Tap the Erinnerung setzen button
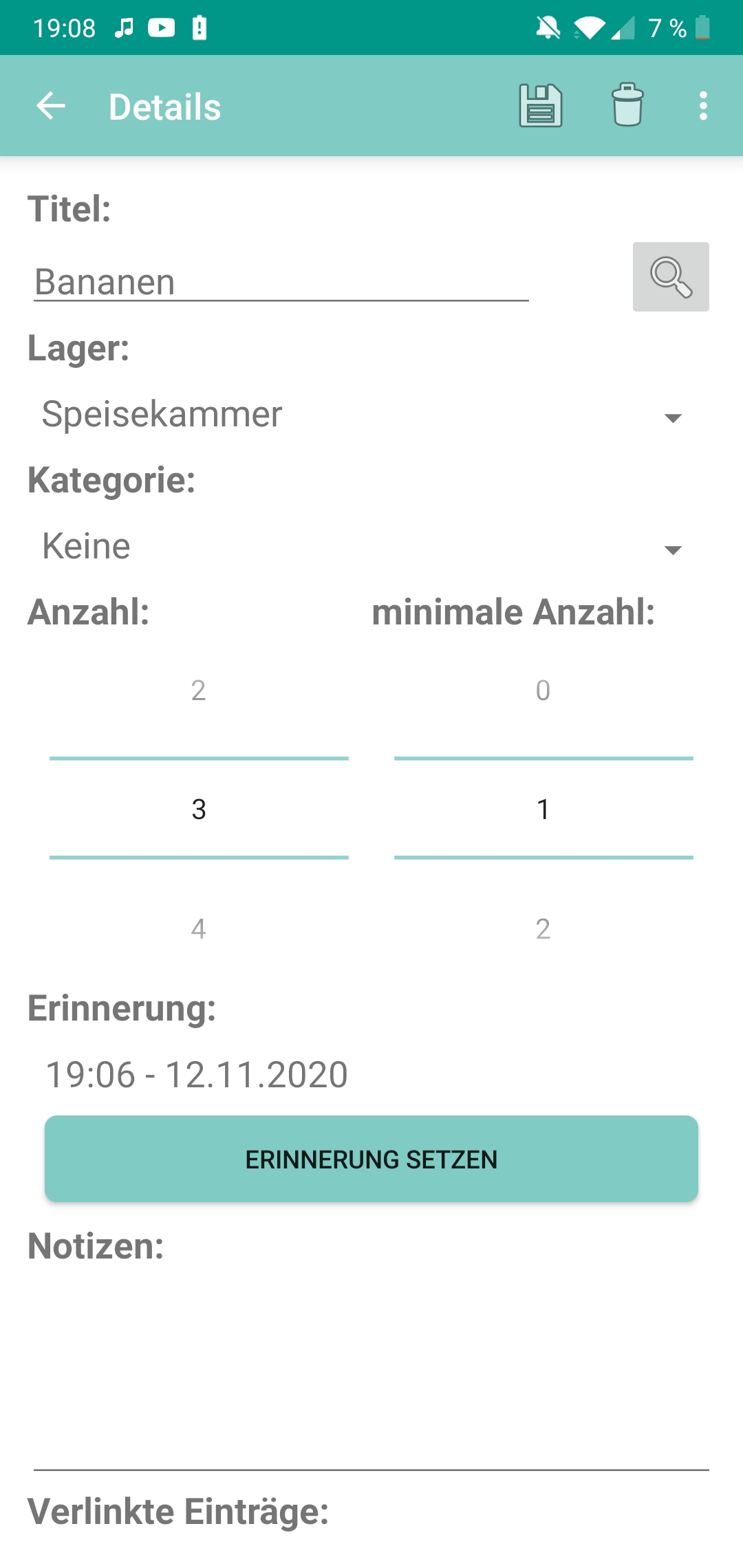 click(371, 1159)
